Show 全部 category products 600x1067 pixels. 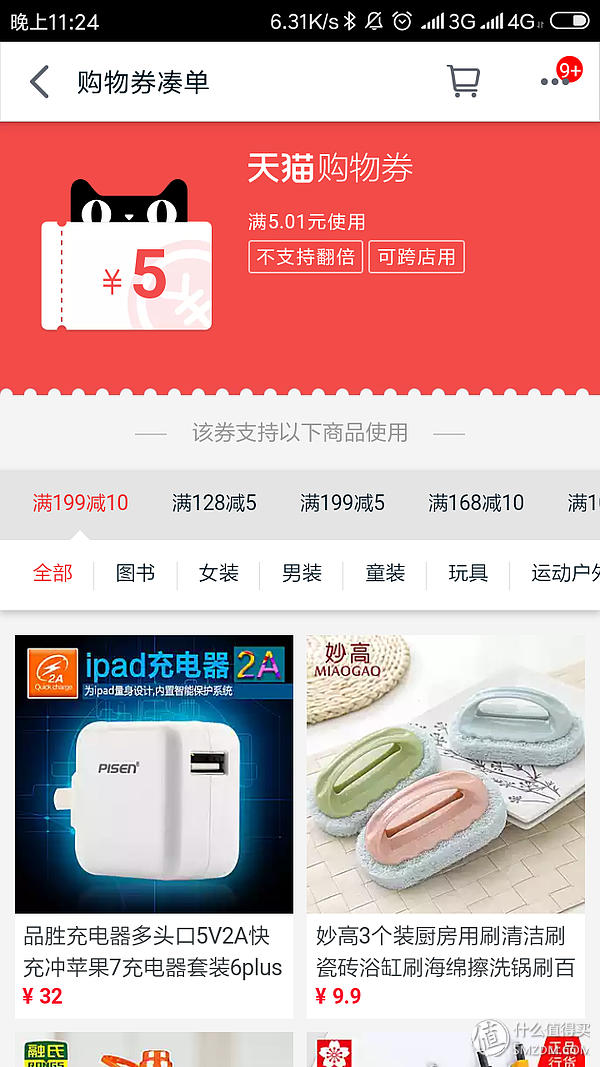(53, 573)
